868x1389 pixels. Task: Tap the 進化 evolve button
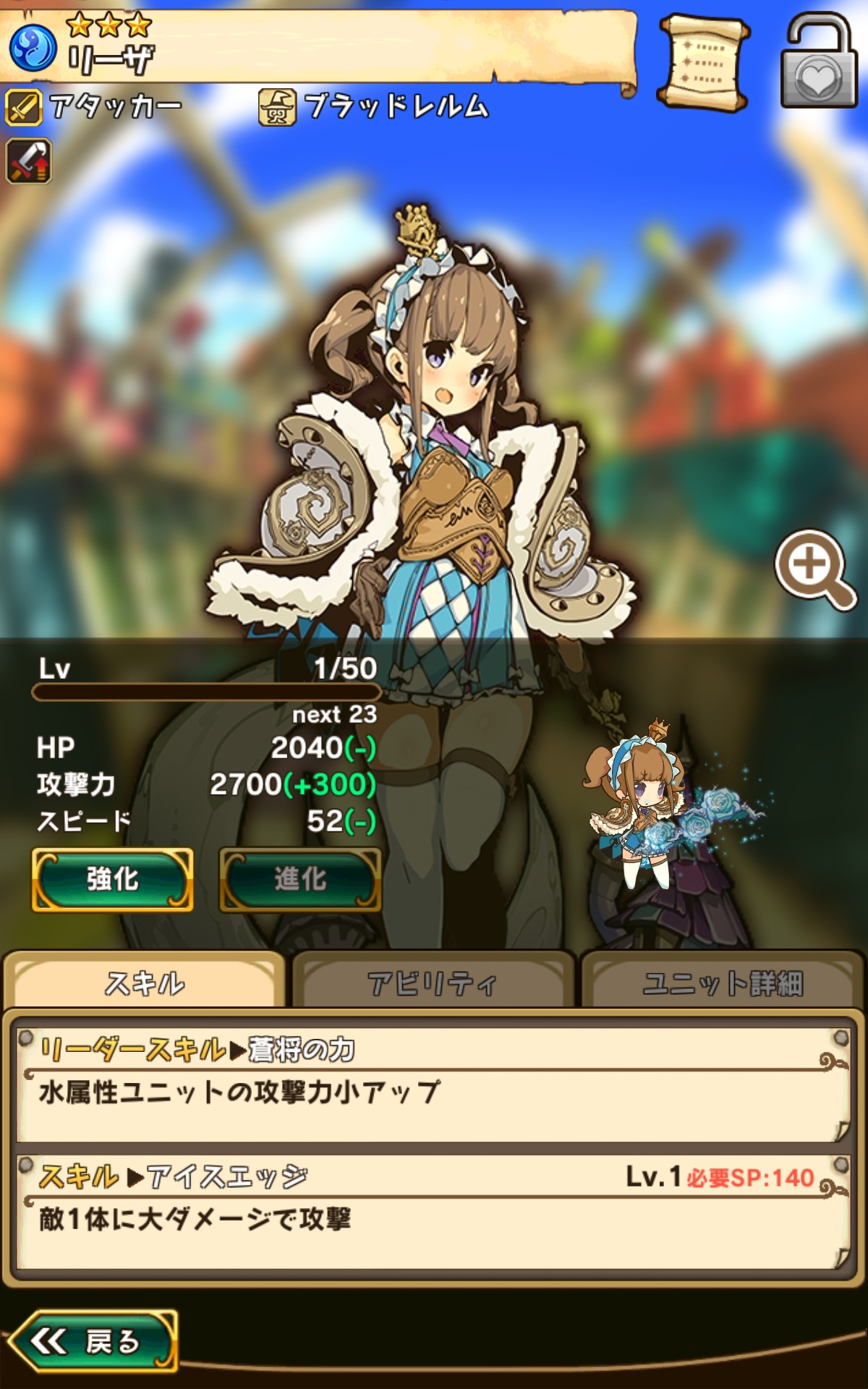pos(300,879)
